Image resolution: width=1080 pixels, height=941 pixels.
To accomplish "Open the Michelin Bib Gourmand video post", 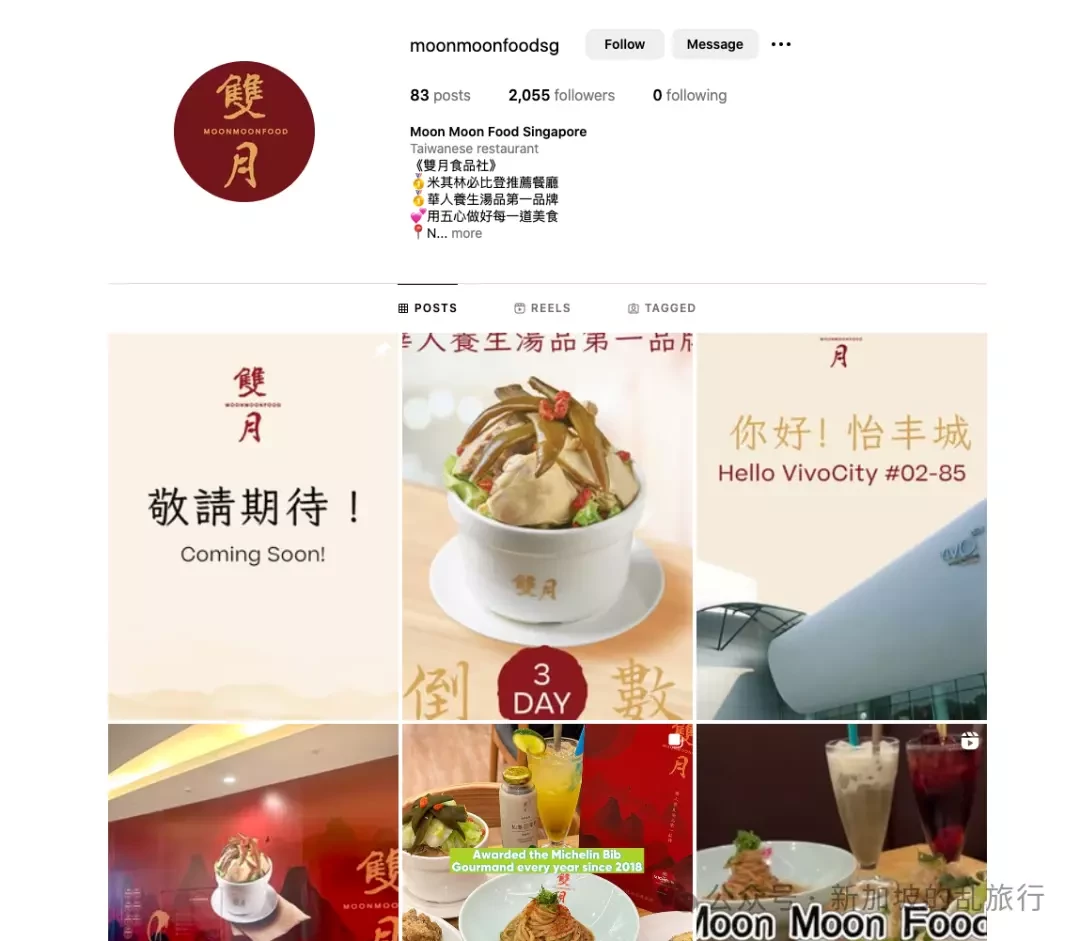I will [547, 832].
